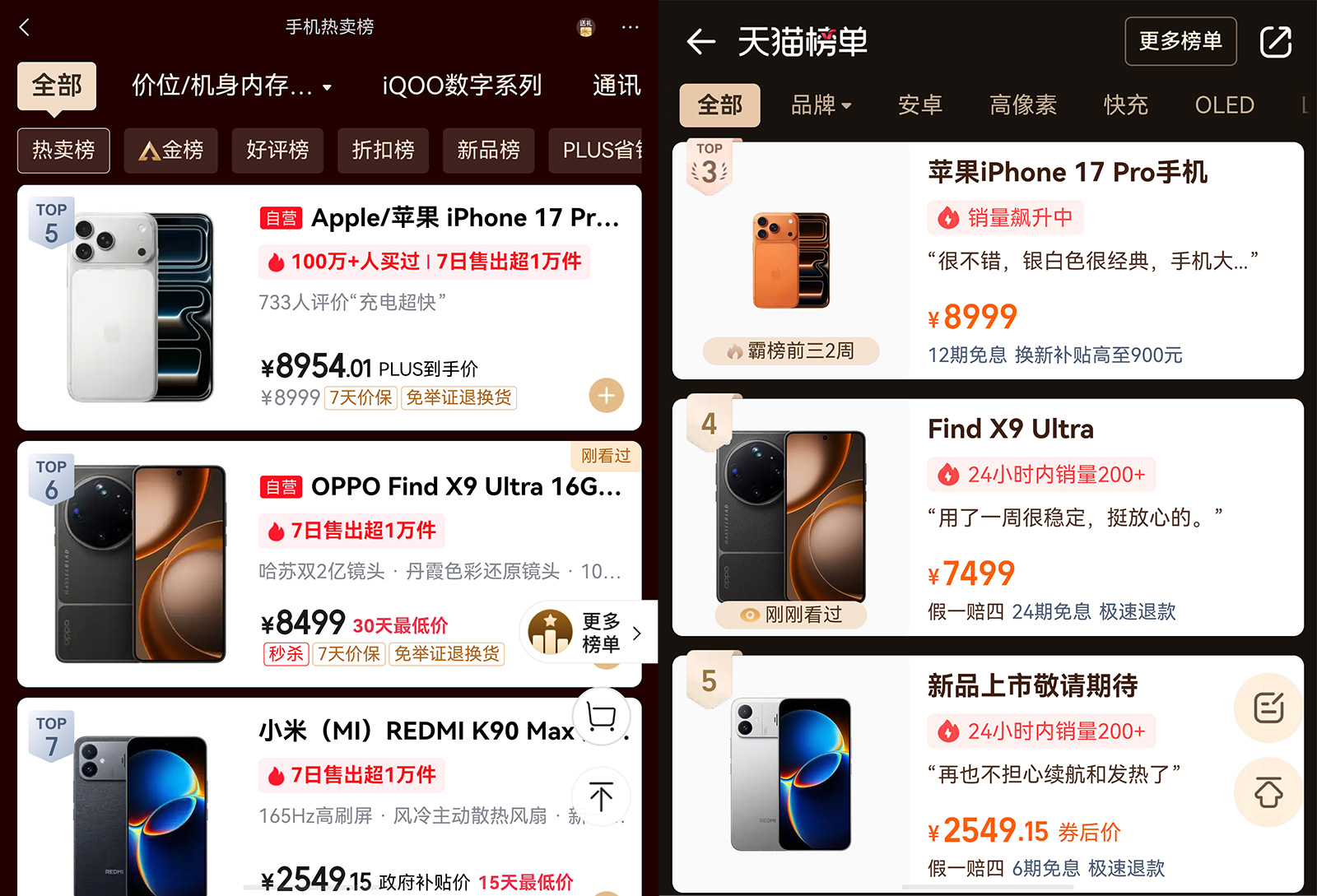Expand the 价位/机身内存 dropdown
This screenshot has height=896, width=1317.
tap(231, 86)
